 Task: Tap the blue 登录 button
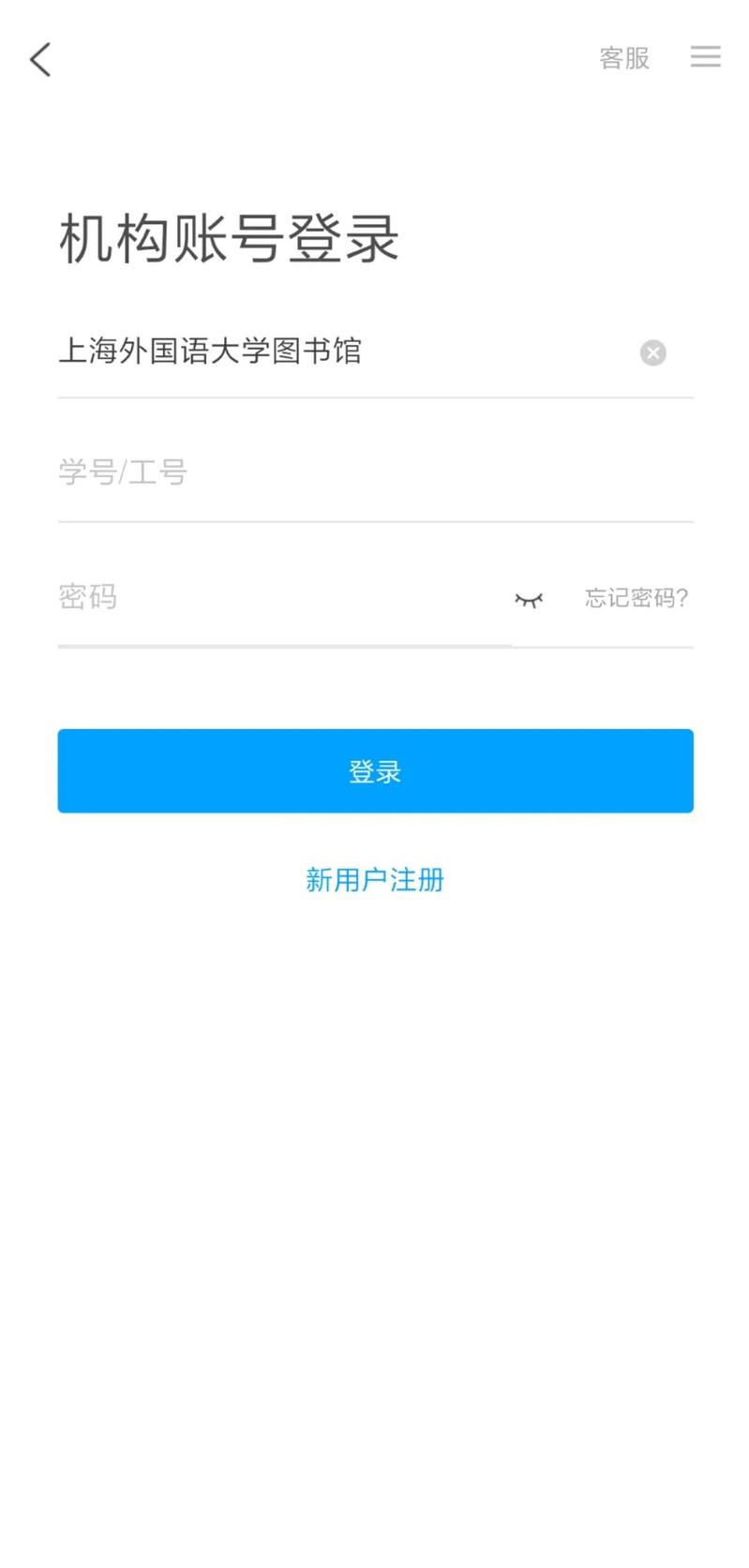(375, 770)
